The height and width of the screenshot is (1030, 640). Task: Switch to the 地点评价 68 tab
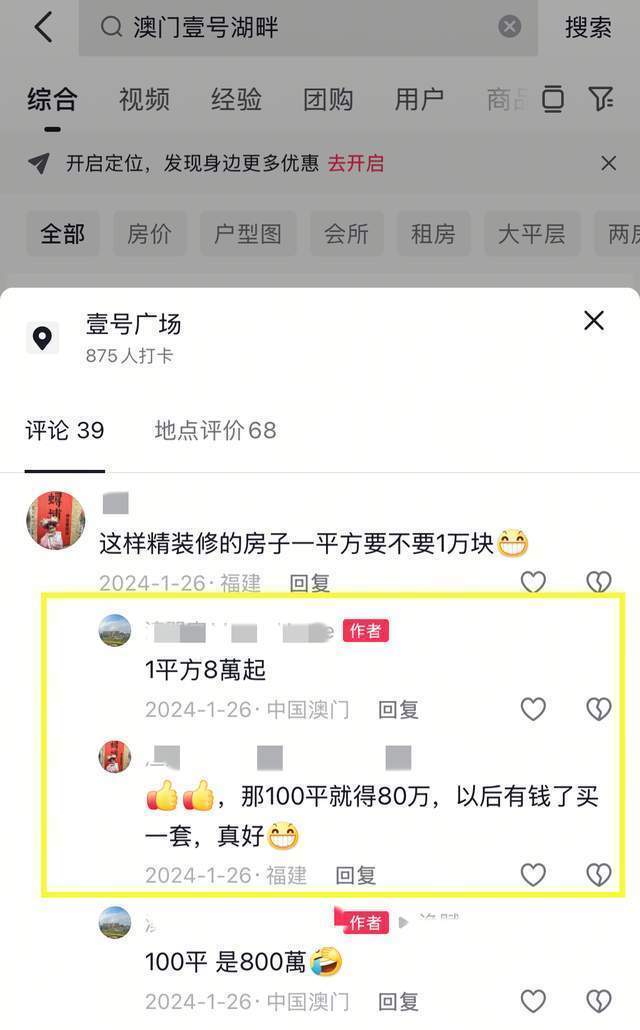click(x=215, y=431)
